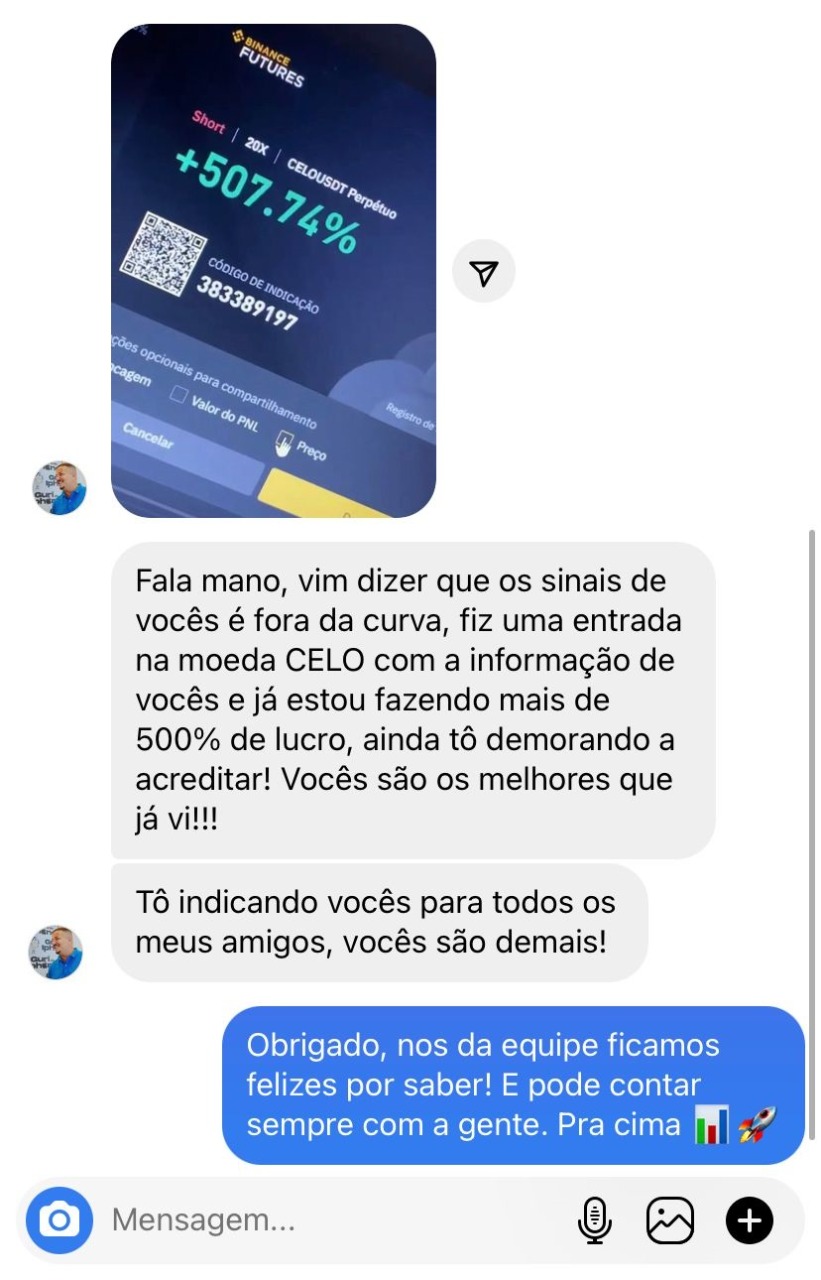This screenshot has height=1280, width=821.
Task: Record a voice message with the microphone
Action: (x=595, y=1220)
